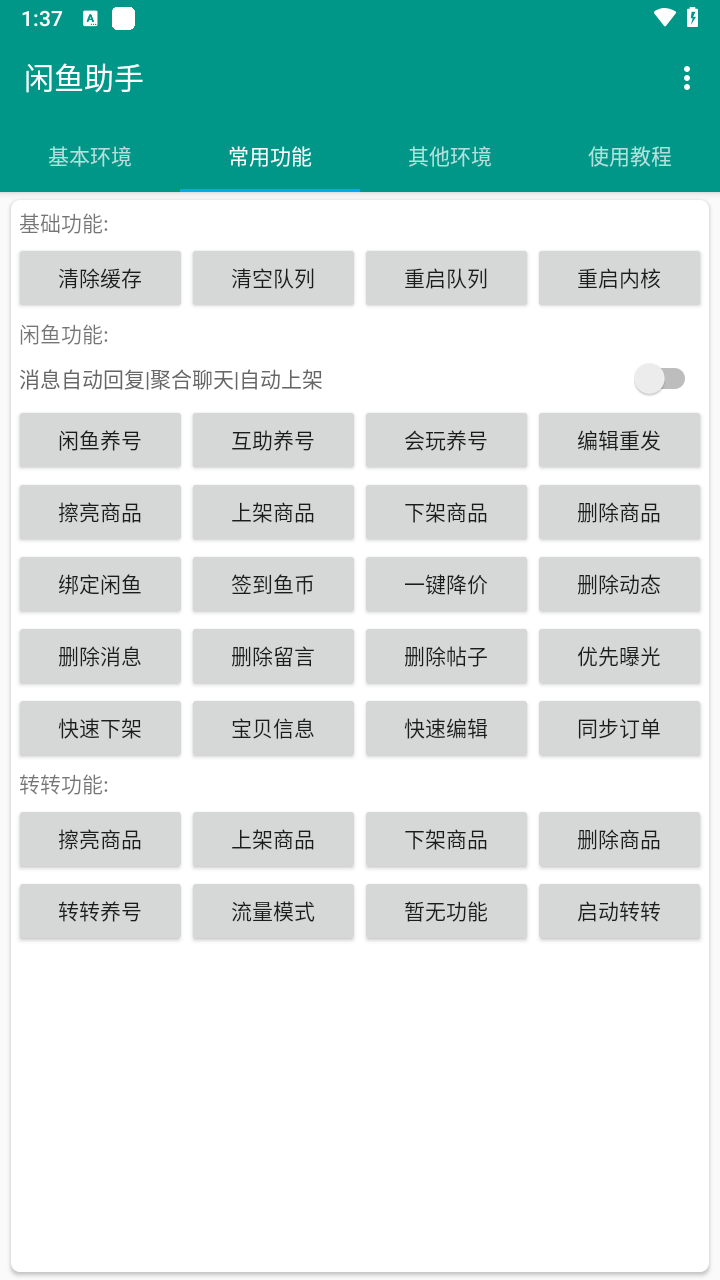Tap 签到鱼币 button
Viewport: 720px width, 1280px height.
pos(273,584)
